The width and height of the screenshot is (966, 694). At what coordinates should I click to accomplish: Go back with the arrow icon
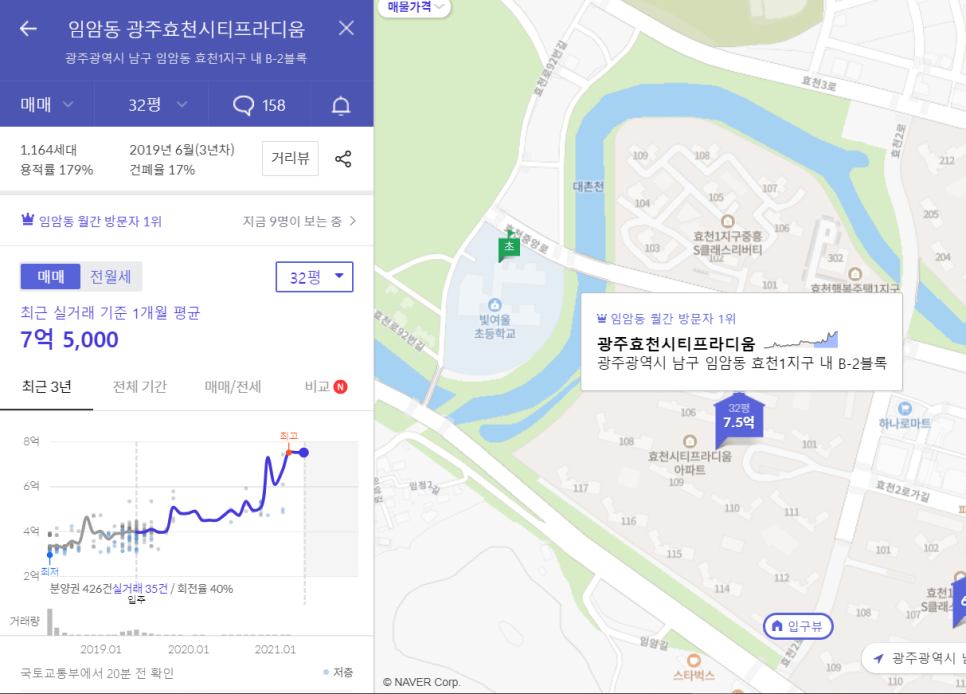pos(28,28)
